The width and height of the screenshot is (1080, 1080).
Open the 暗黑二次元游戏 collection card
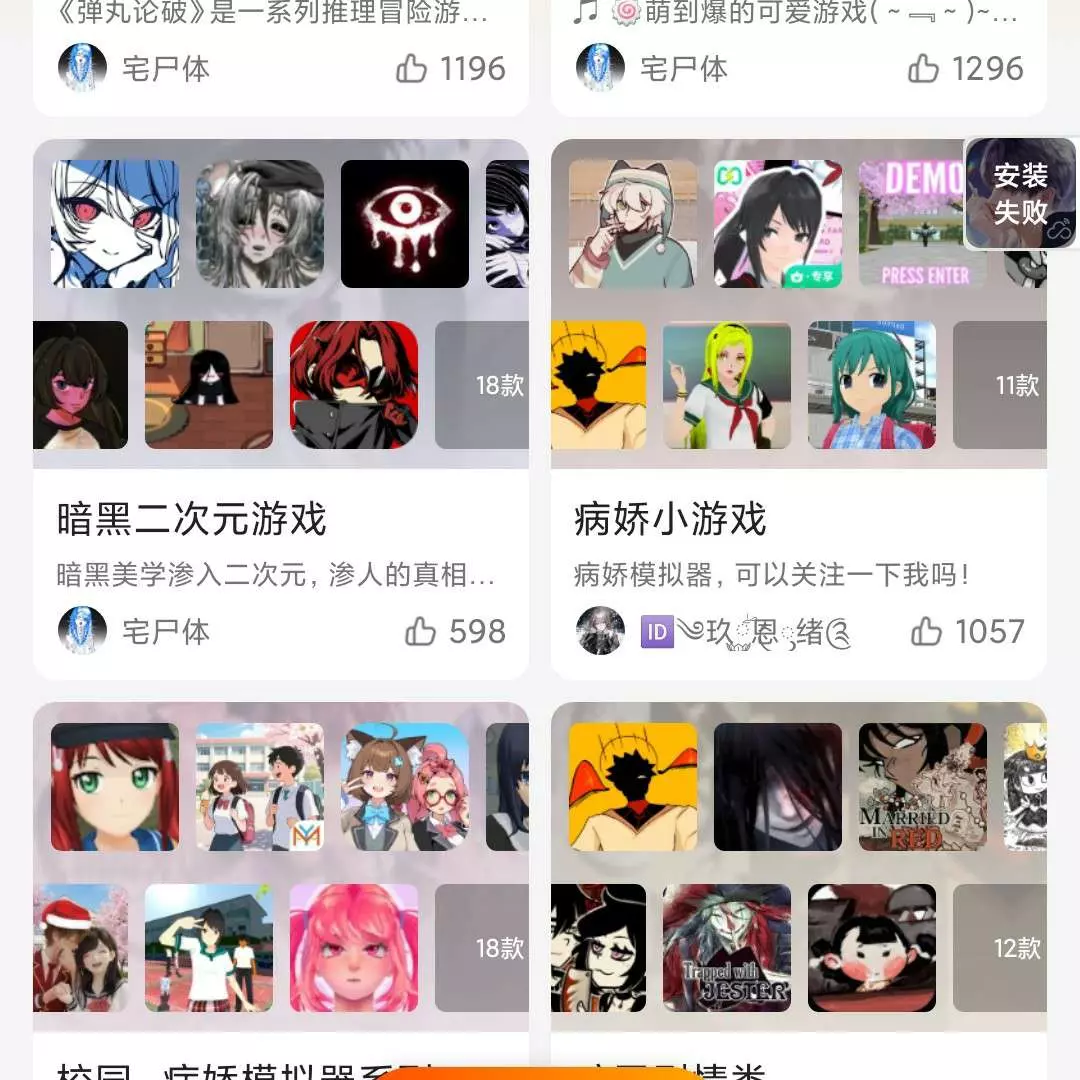click(192, 520)
